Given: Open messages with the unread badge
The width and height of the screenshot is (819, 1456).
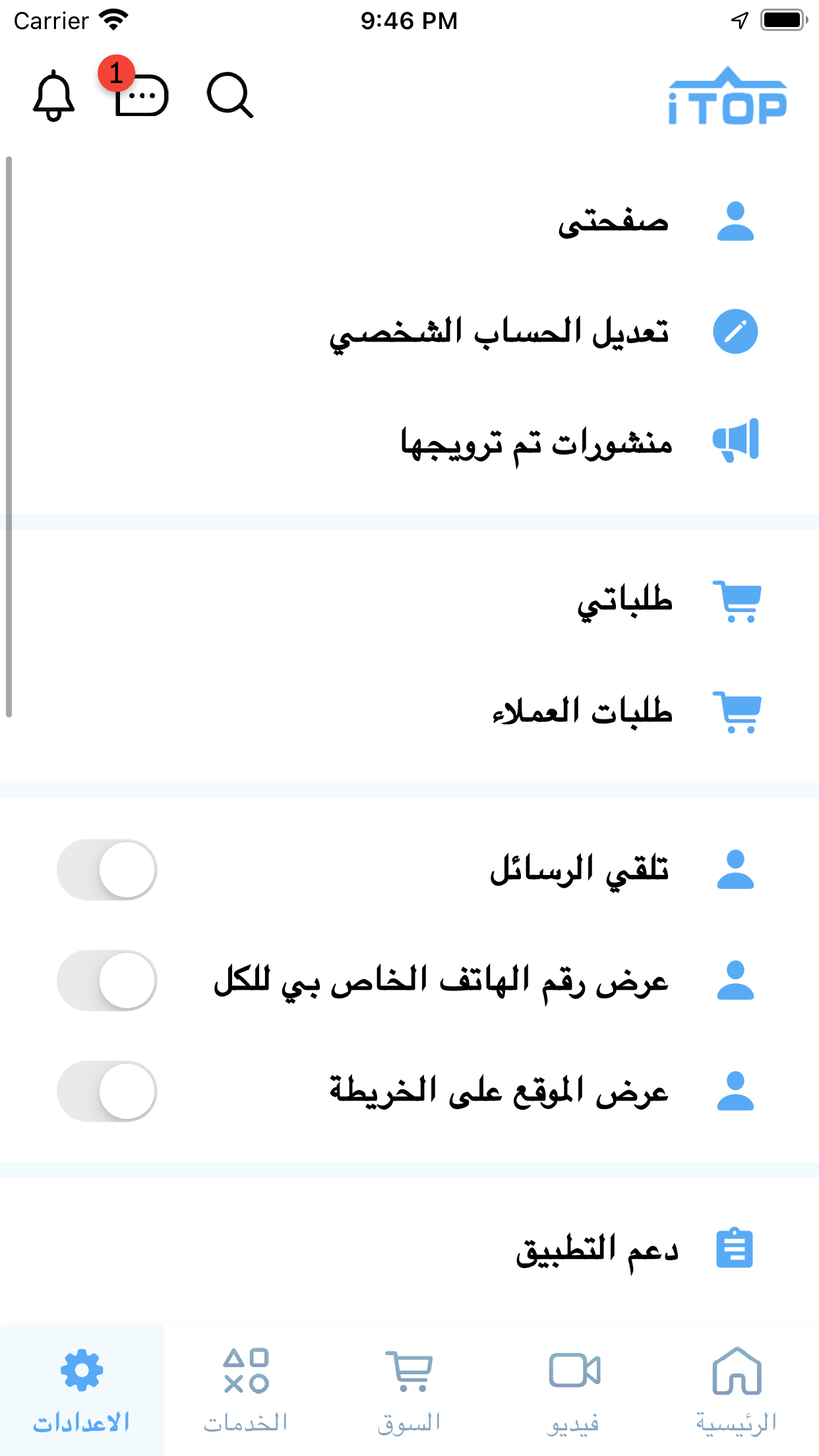Looking at the screenshot, I should point(141,96).
